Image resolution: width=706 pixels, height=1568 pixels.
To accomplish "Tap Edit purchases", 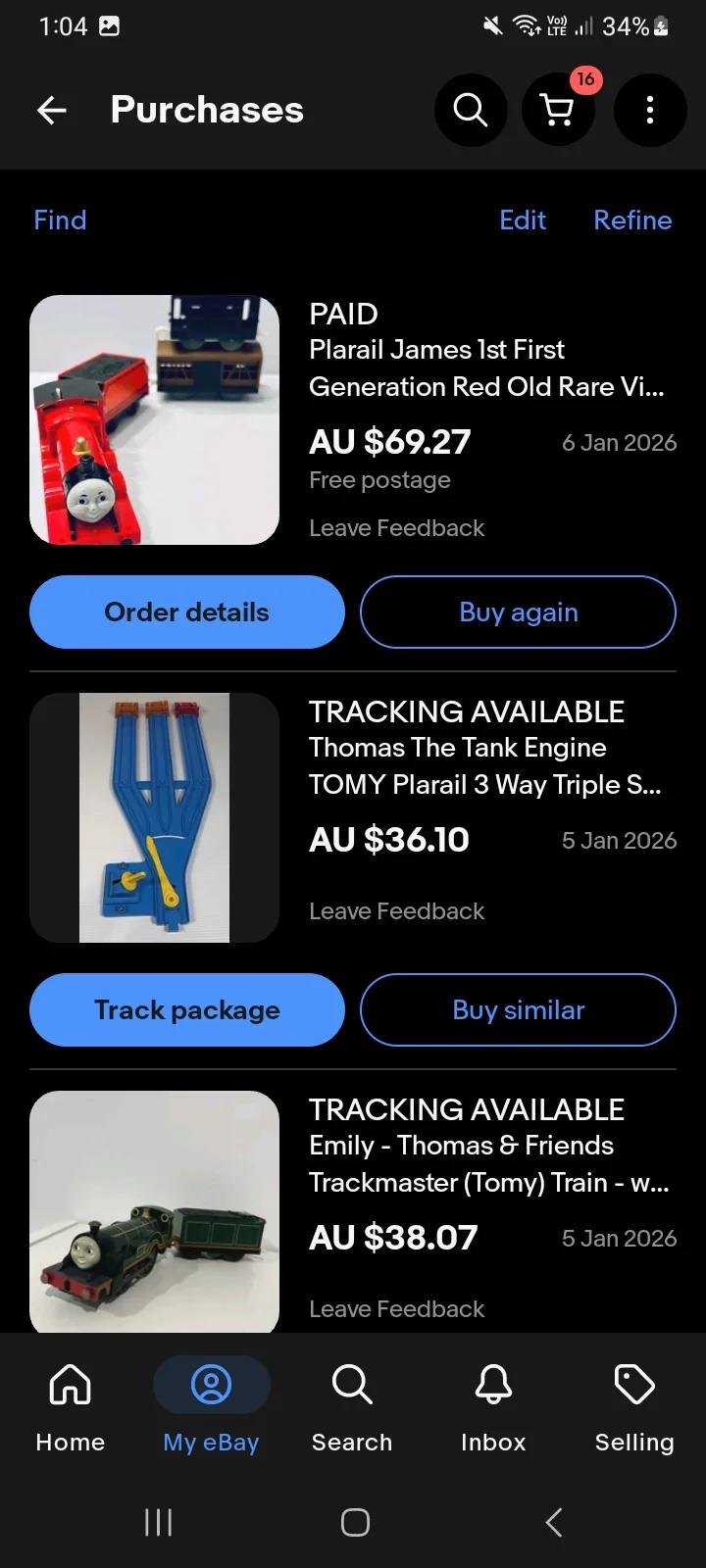I will pyautogui.click(x=522, y=220).
